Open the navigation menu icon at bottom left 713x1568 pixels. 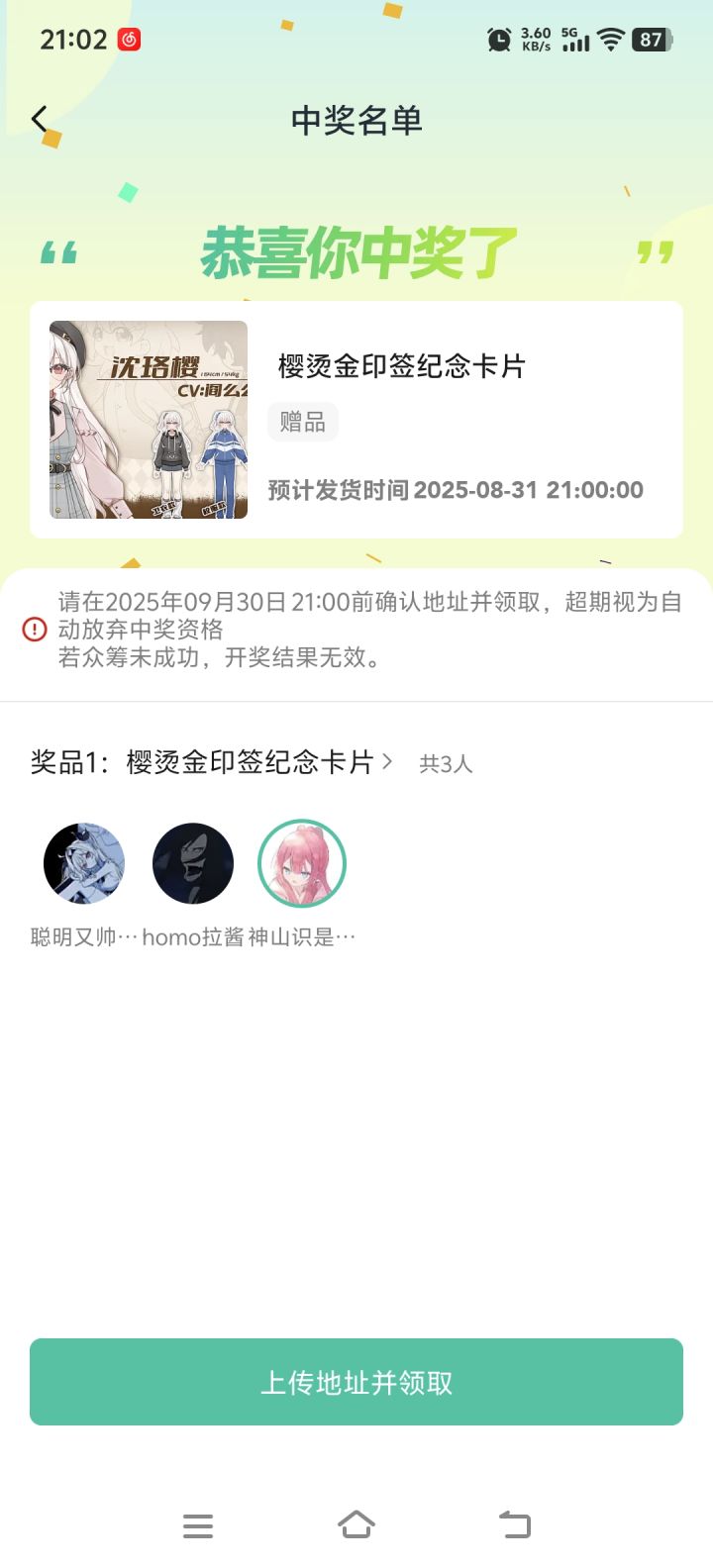(x=198, y=1525)
